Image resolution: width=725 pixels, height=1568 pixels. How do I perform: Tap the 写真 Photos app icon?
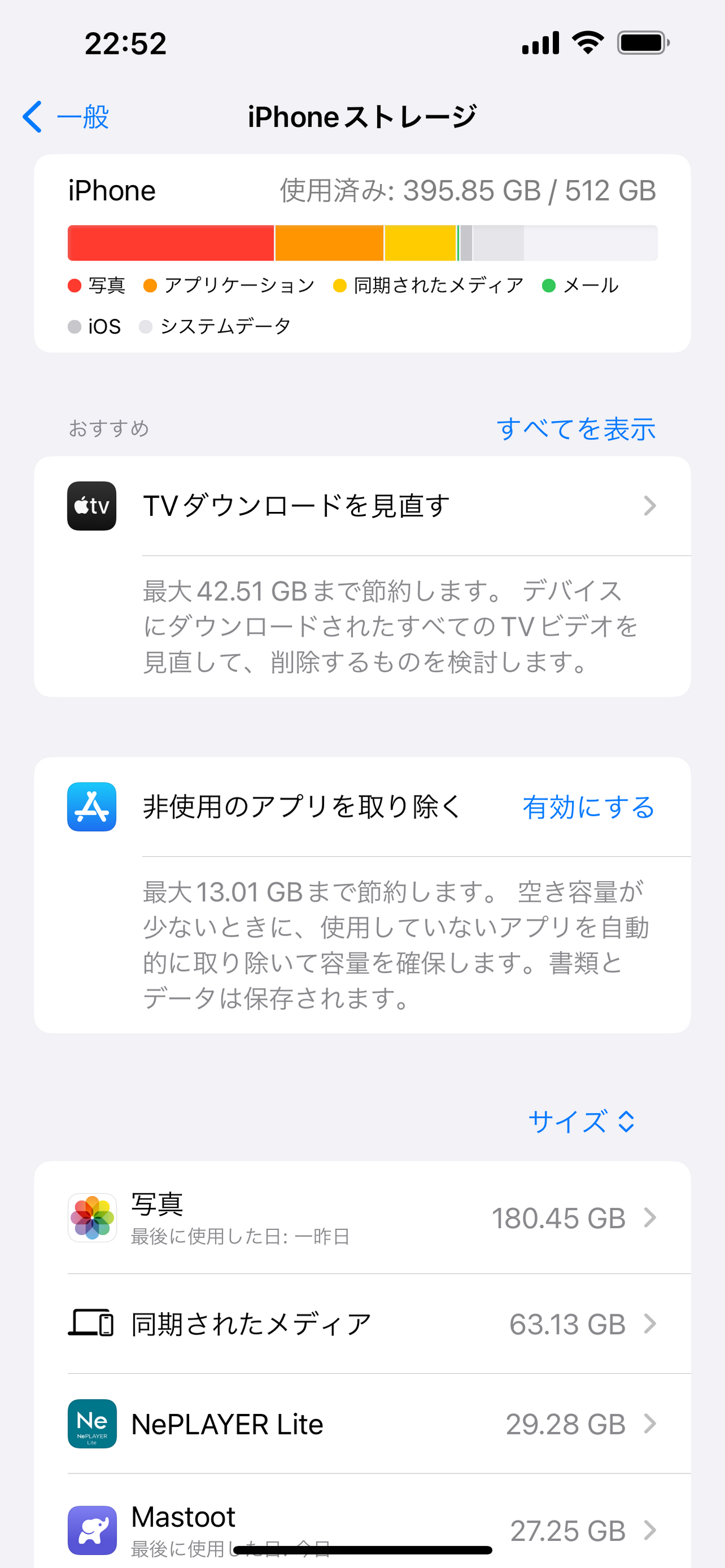click(x=91, y=1218)
